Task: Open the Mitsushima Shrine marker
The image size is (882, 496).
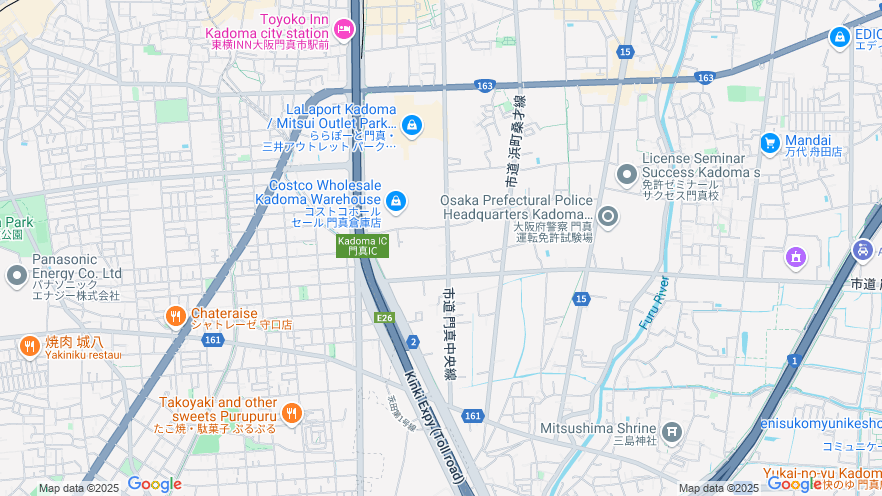Action: 671,432
